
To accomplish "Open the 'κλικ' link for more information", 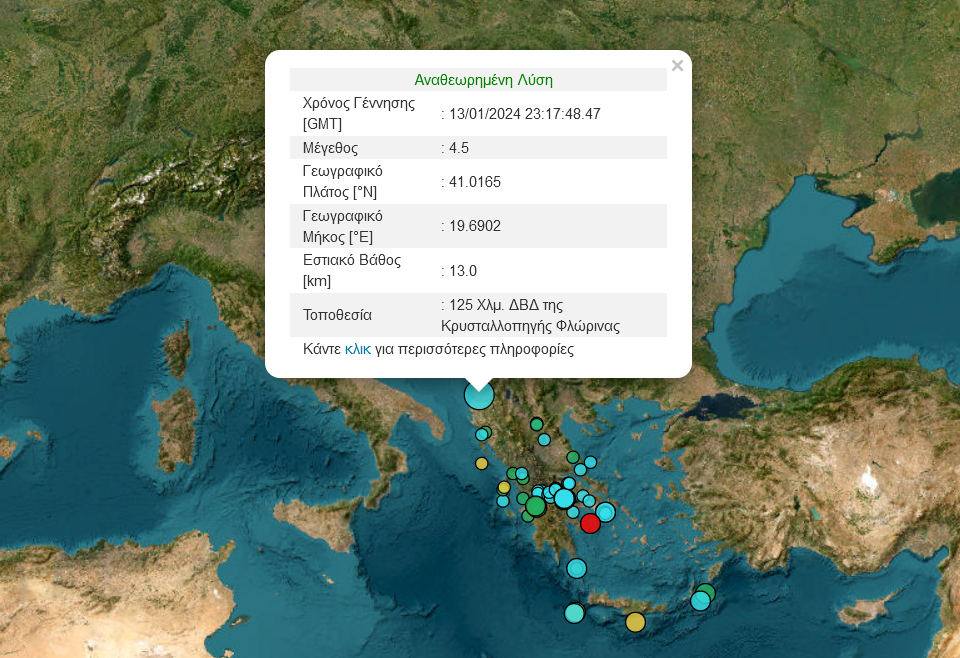I will pyautogui.click(x=358, y=350).
